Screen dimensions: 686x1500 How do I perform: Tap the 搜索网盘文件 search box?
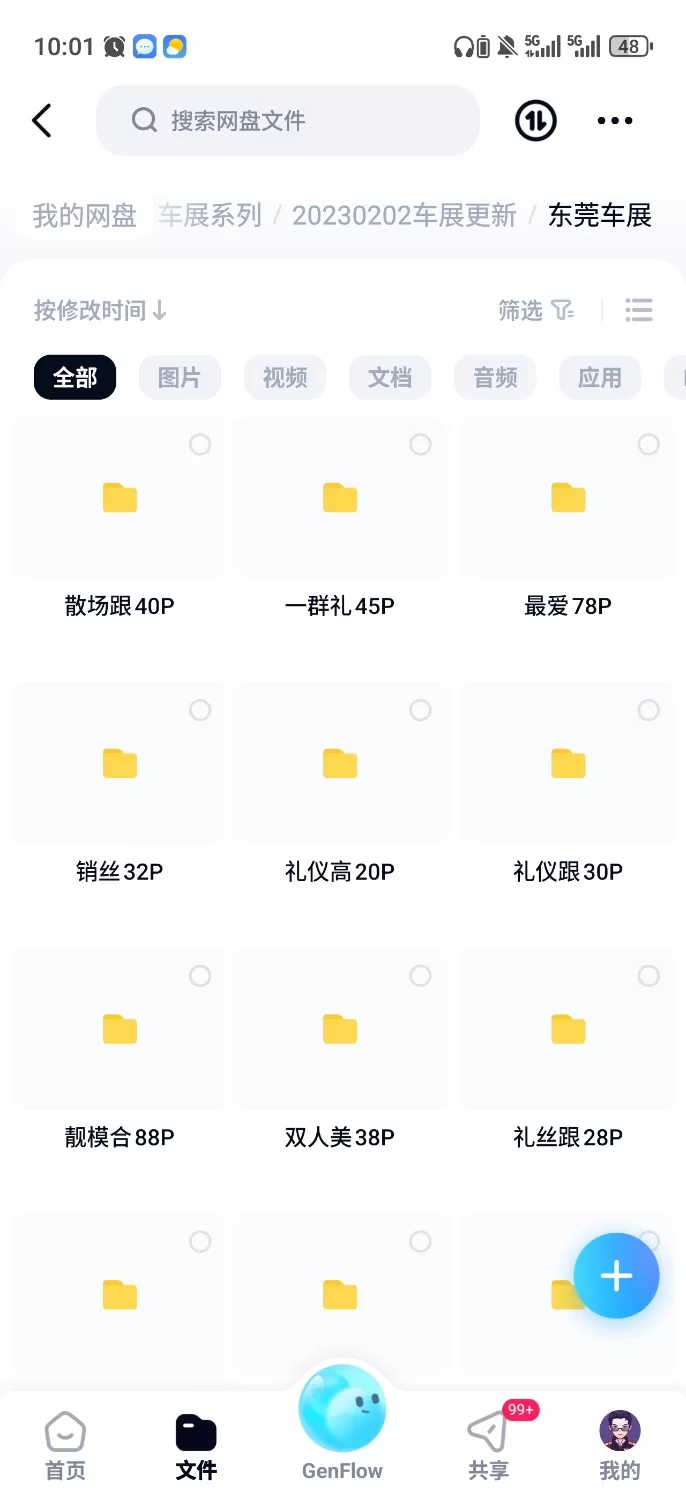coord(288,121)
